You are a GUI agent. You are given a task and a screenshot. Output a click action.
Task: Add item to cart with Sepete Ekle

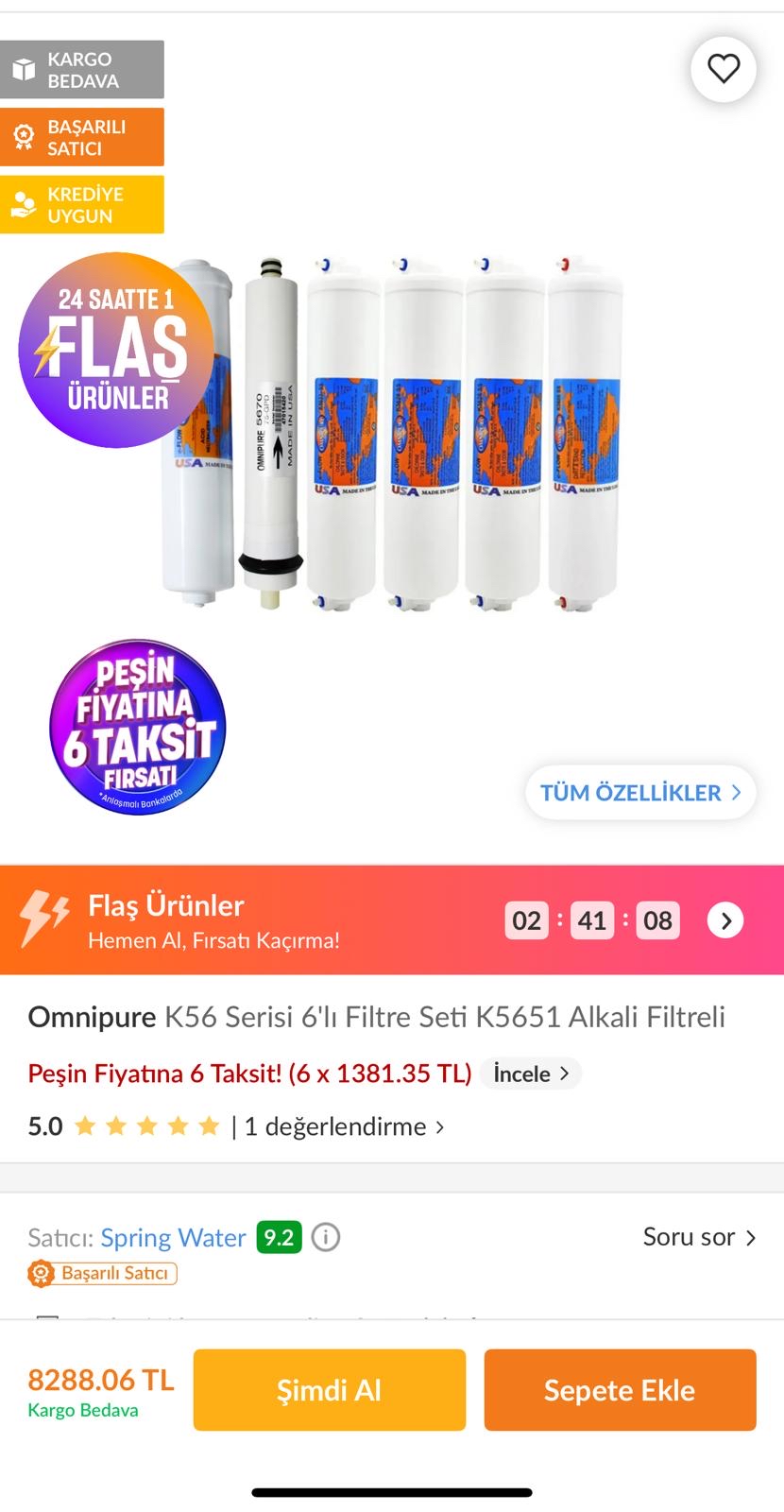tap(620, 1390)
